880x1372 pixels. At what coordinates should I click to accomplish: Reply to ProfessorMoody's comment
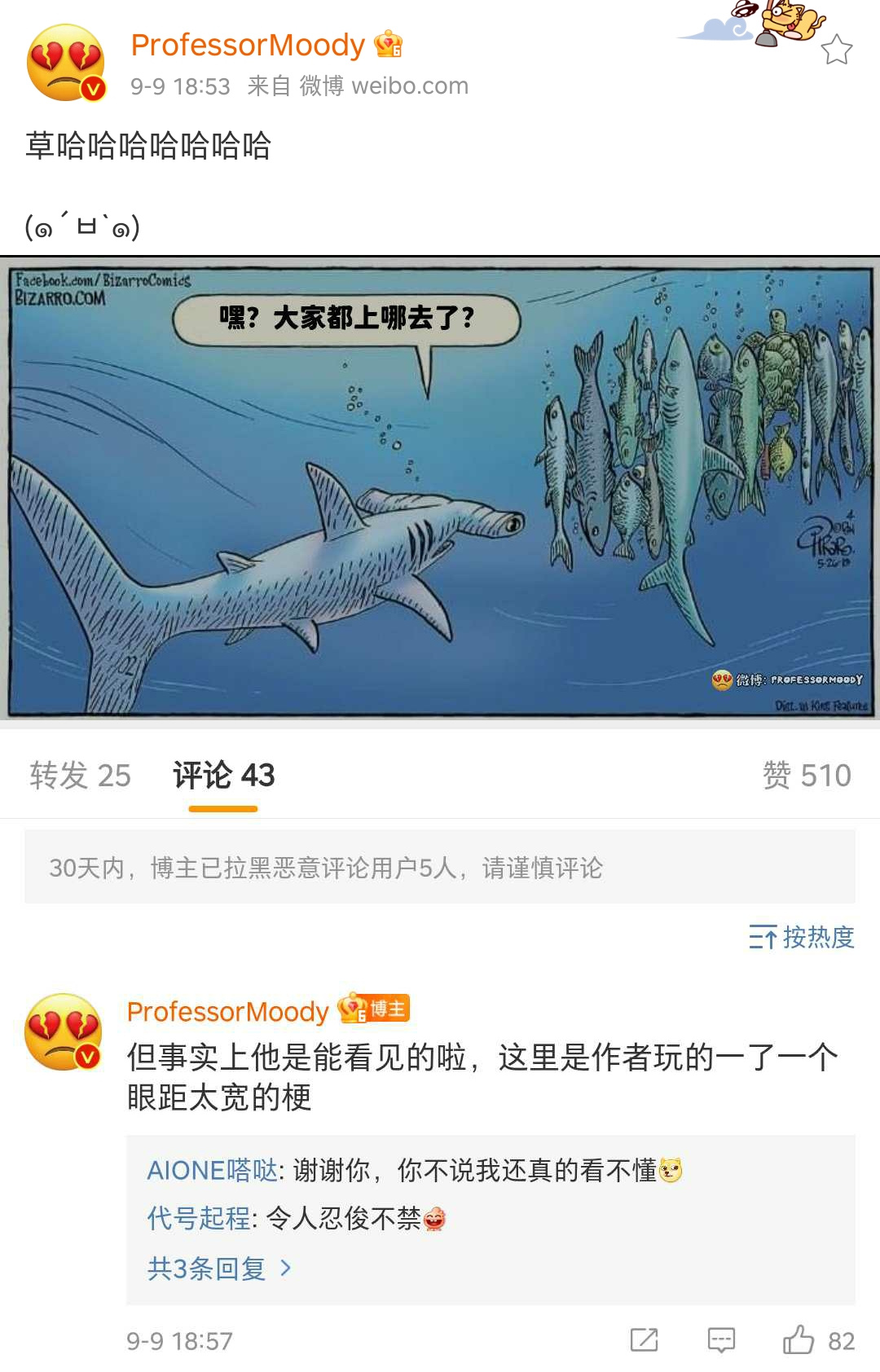[x=721, y=1339]
